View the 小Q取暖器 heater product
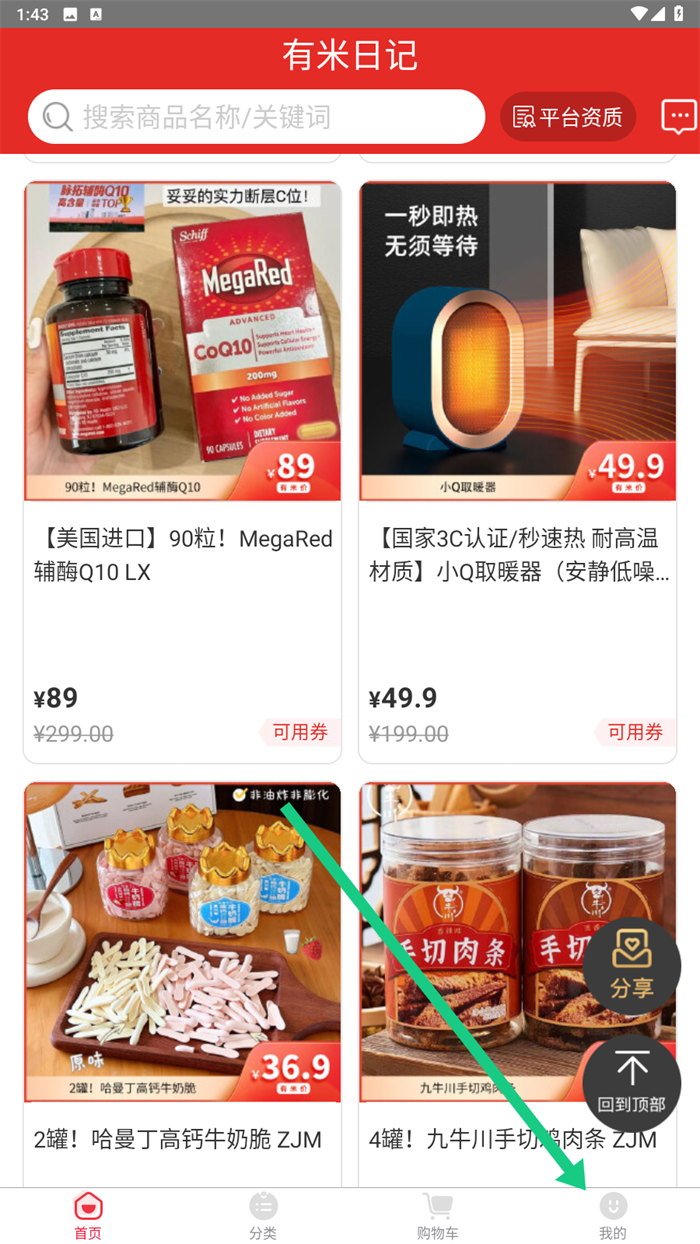Viewport: 700px width, 1244px height. pyautogui.click(x=517, y=470)
